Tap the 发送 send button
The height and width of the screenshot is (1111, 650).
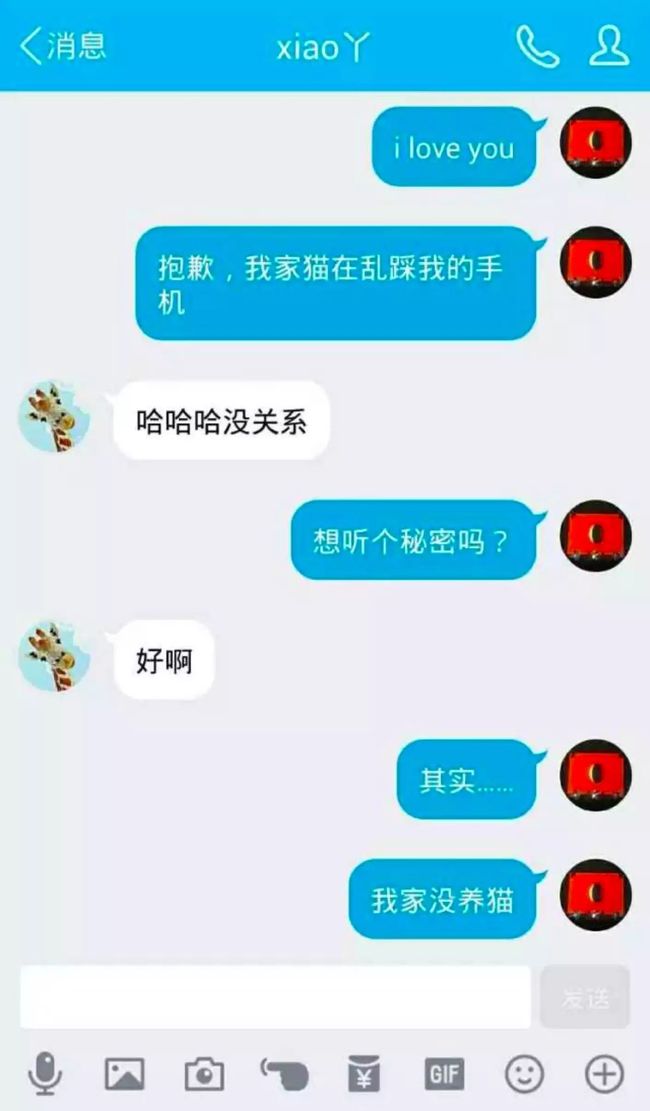pos(585,997)
